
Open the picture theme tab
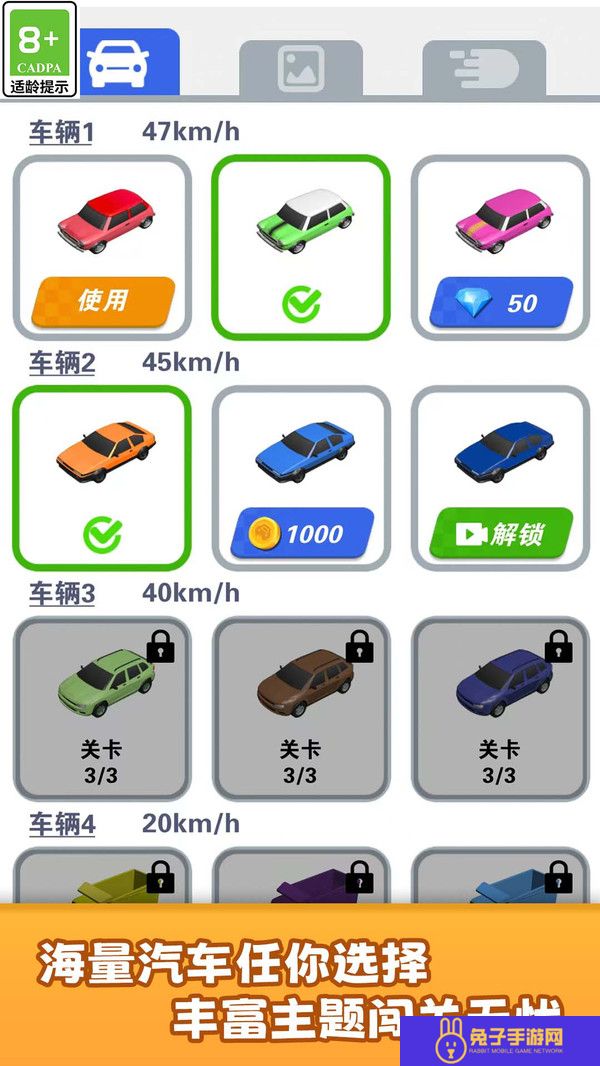[300, 69]
